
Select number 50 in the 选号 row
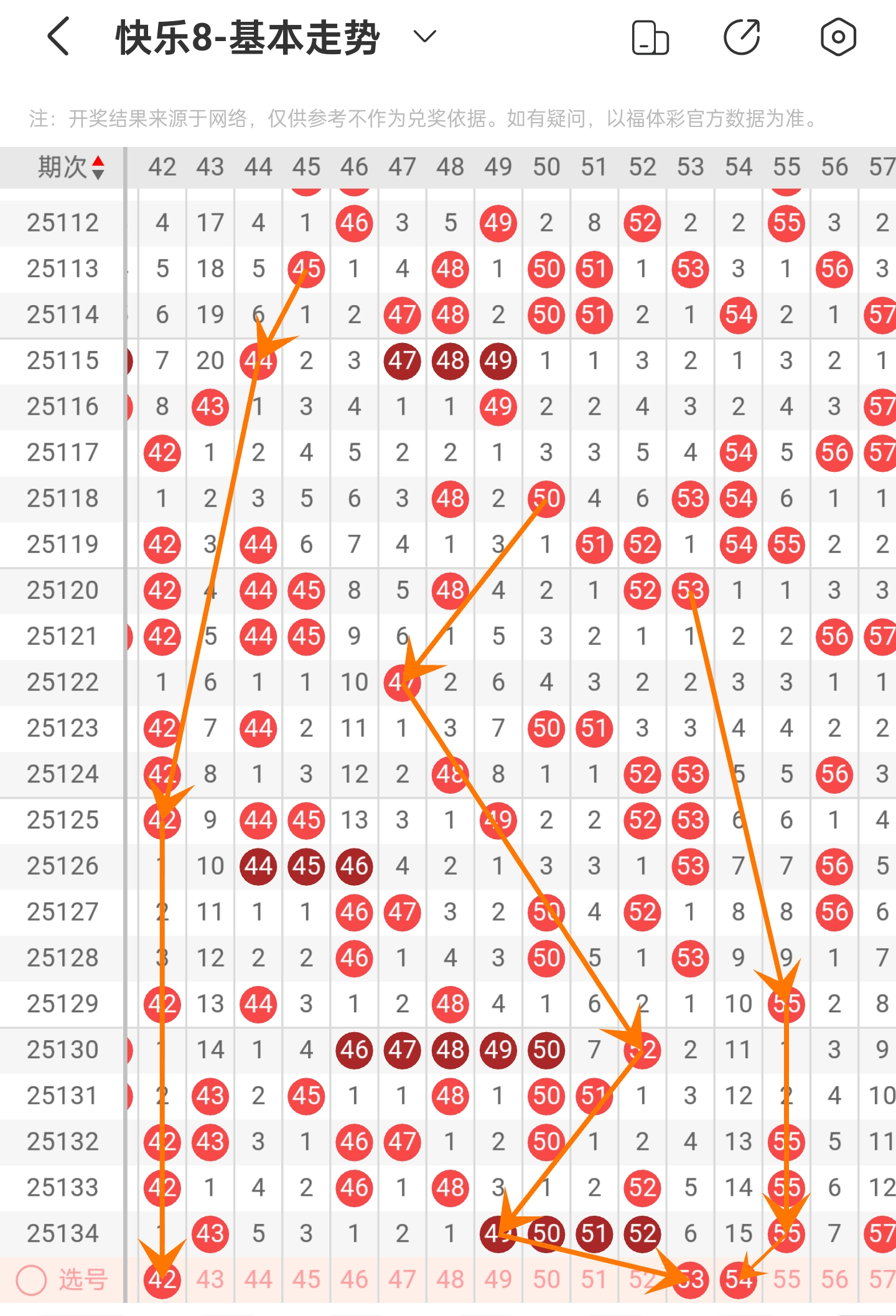pyautogui.click(x=546, y=1279)
